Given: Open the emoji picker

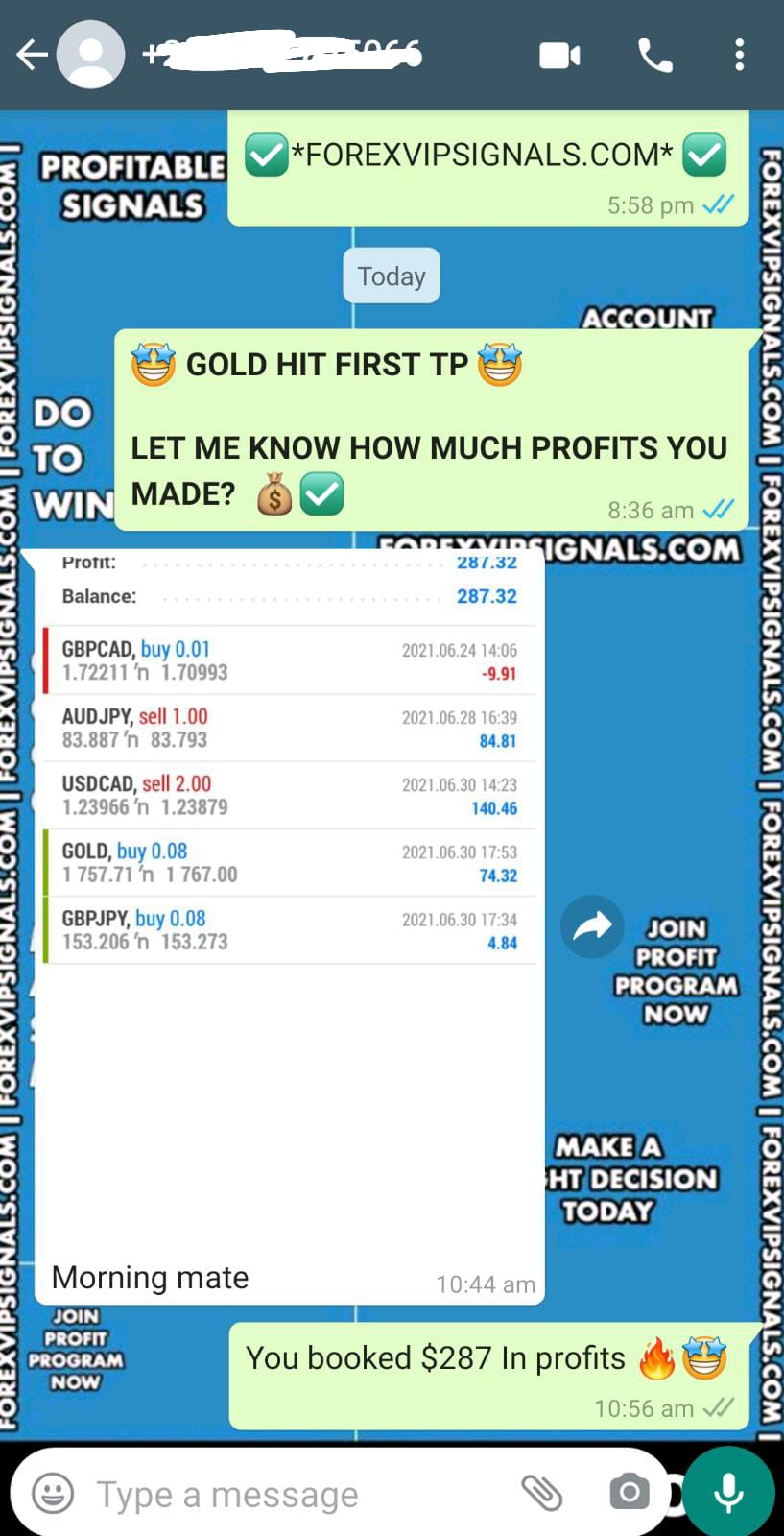Looking at the screenshot, I should [53, 1494].
